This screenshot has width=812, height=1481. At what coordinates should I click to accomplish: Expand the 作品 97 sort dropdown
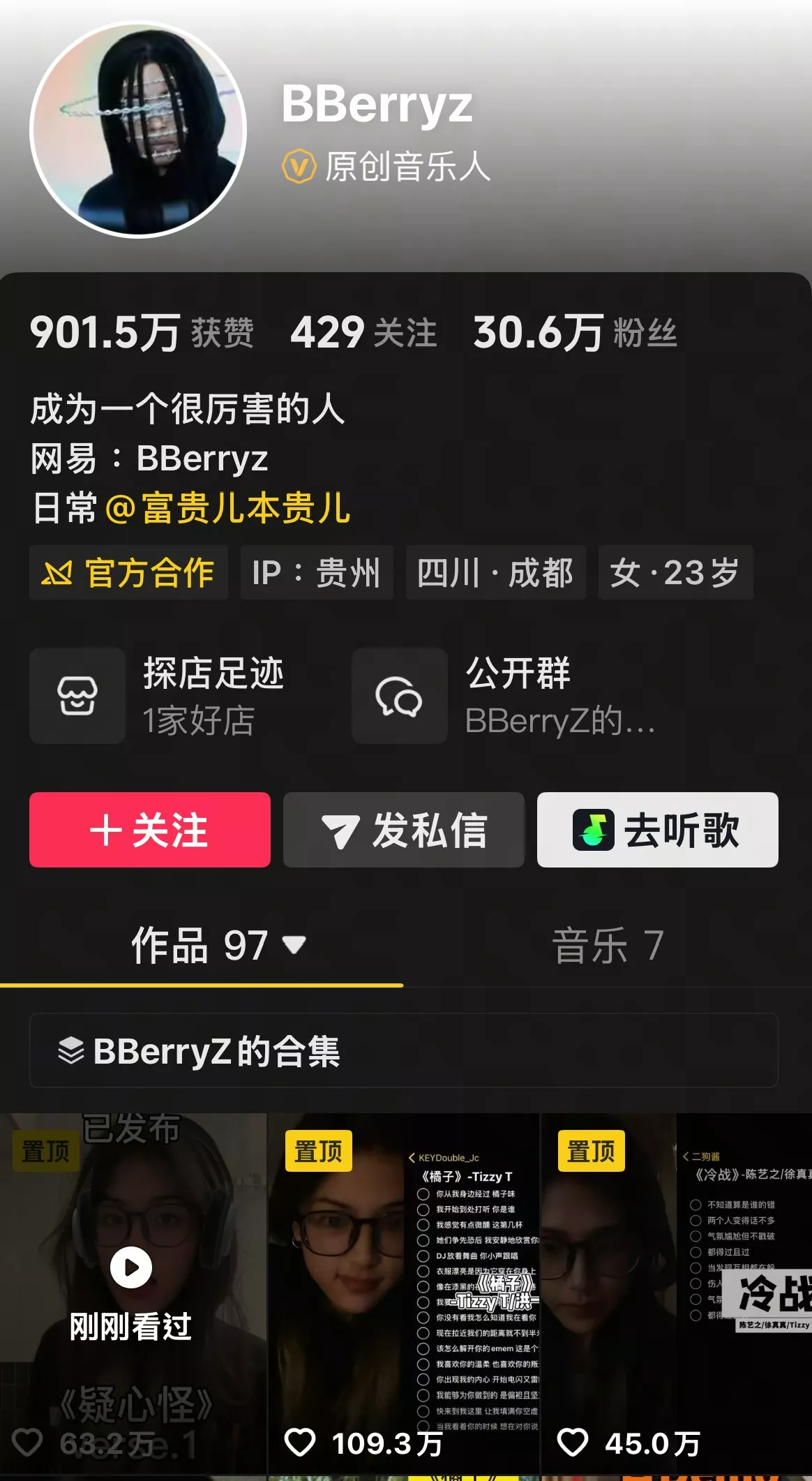(294, 945)
